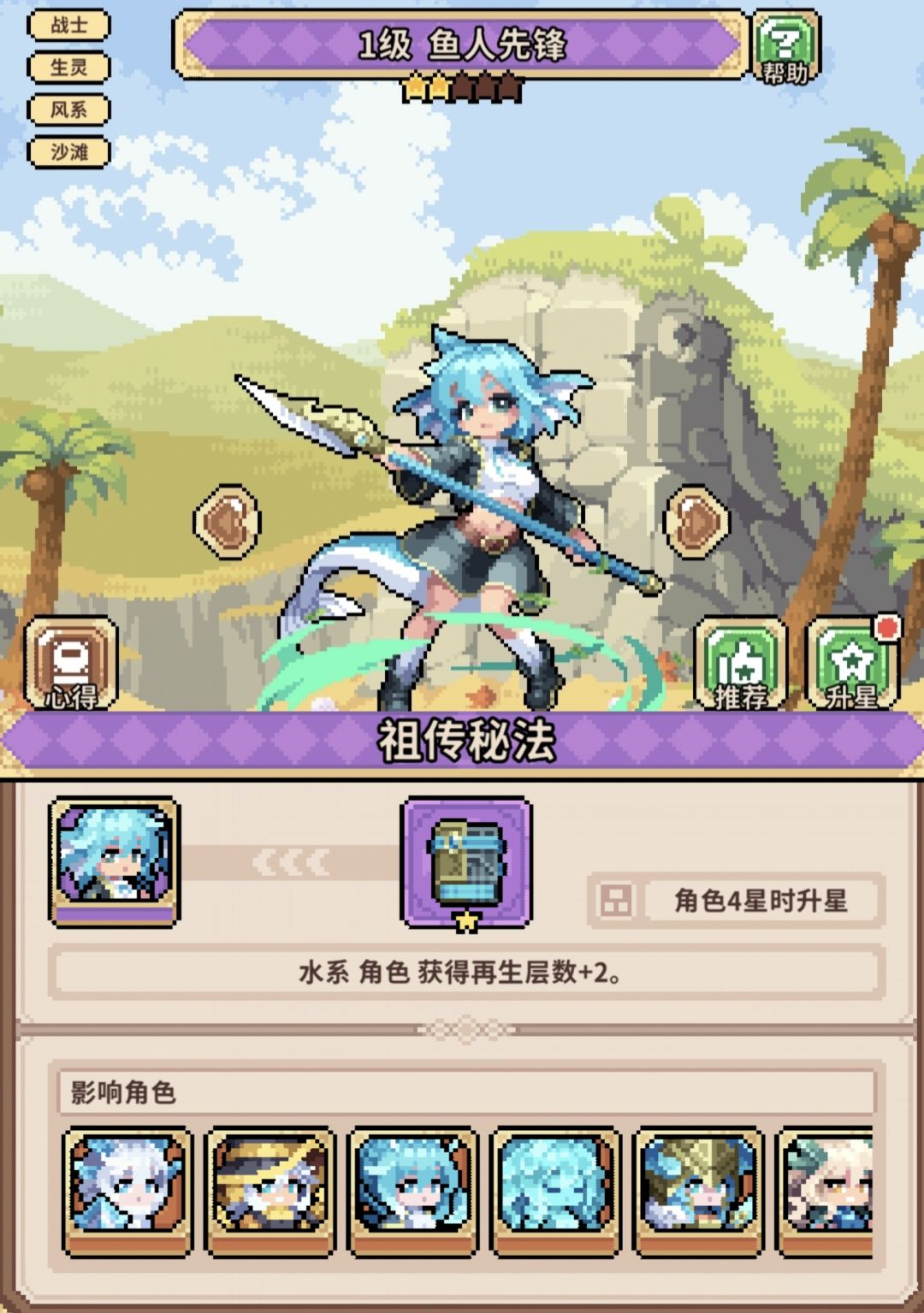Select the 生灵 tag
This screenshot has height=1313, width=924.
pos(68,68)
